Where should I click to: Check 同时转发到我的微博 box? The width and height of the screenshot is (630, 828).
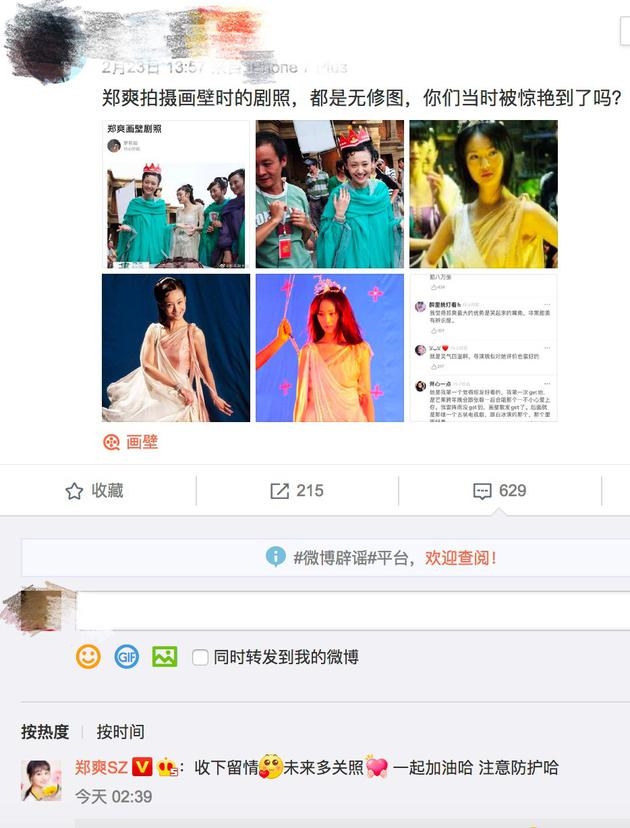200,658
